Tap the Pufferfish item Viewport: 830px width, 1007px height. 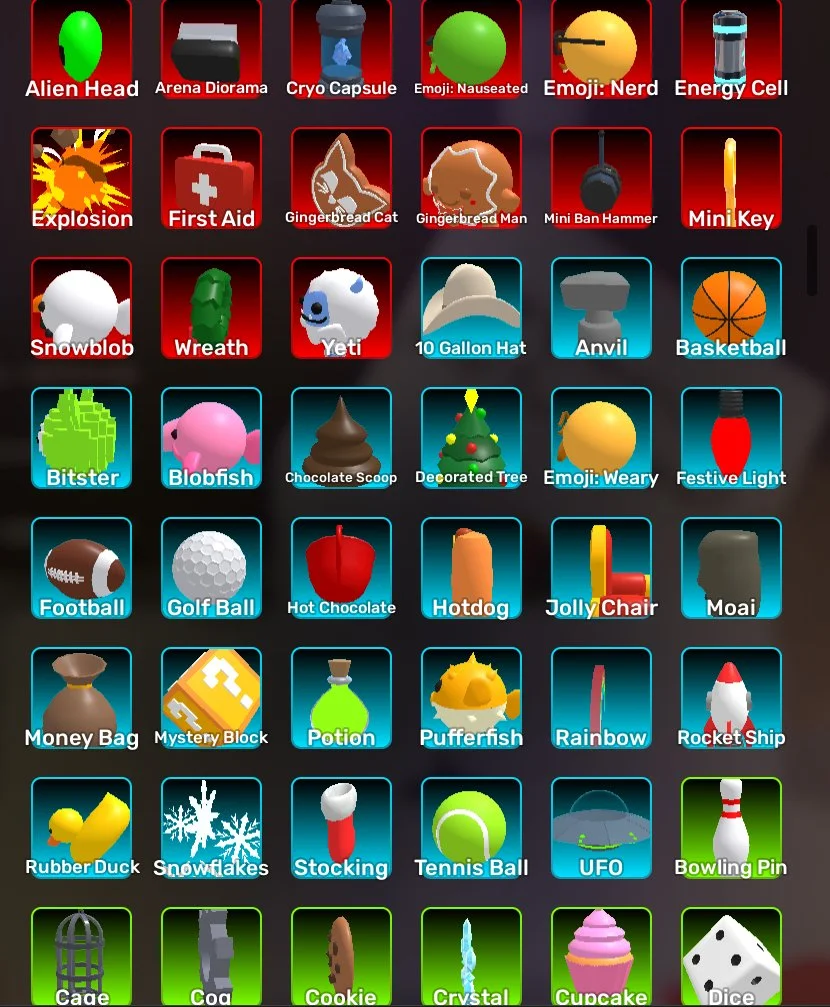tap(471, 698)
